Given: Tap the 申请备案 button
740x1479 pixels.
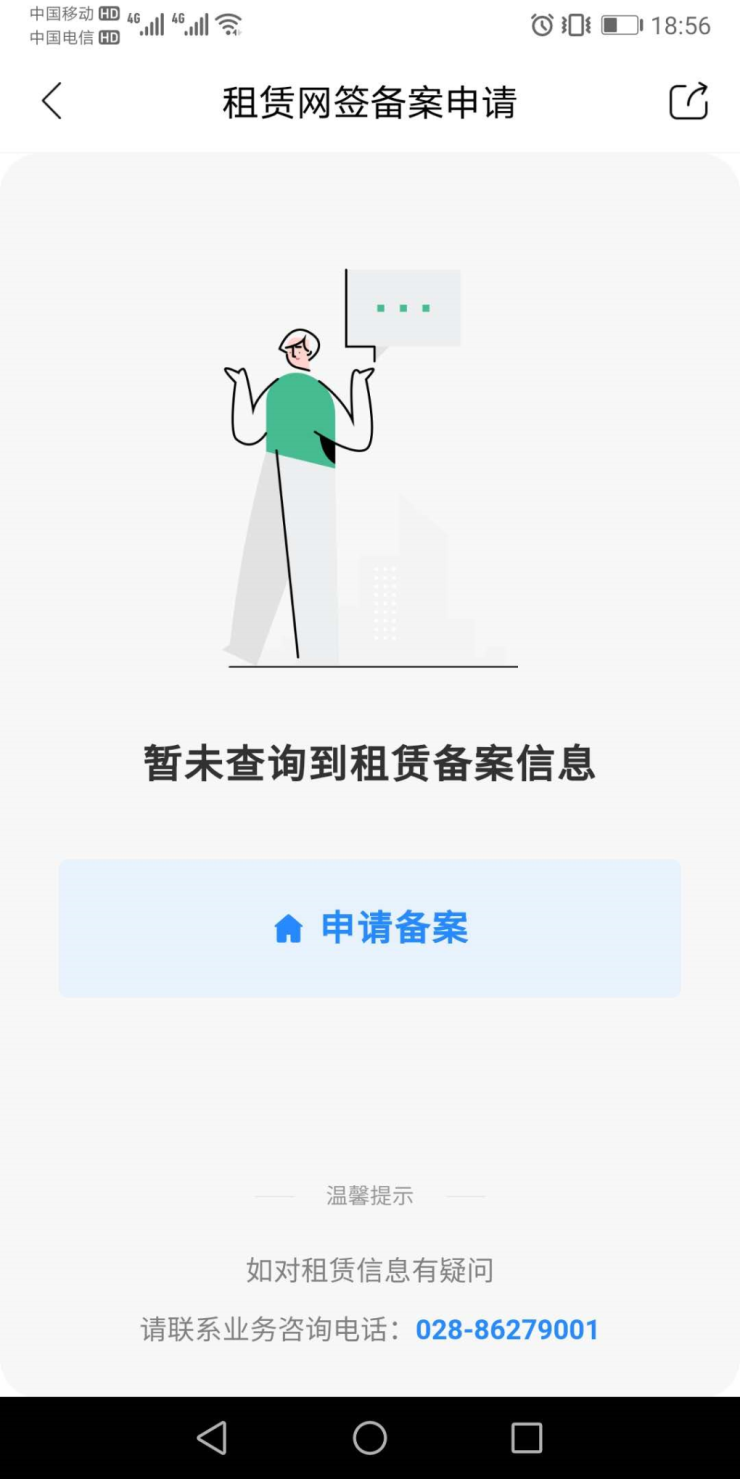Looking at the screenshot, I should pos(370,928).
